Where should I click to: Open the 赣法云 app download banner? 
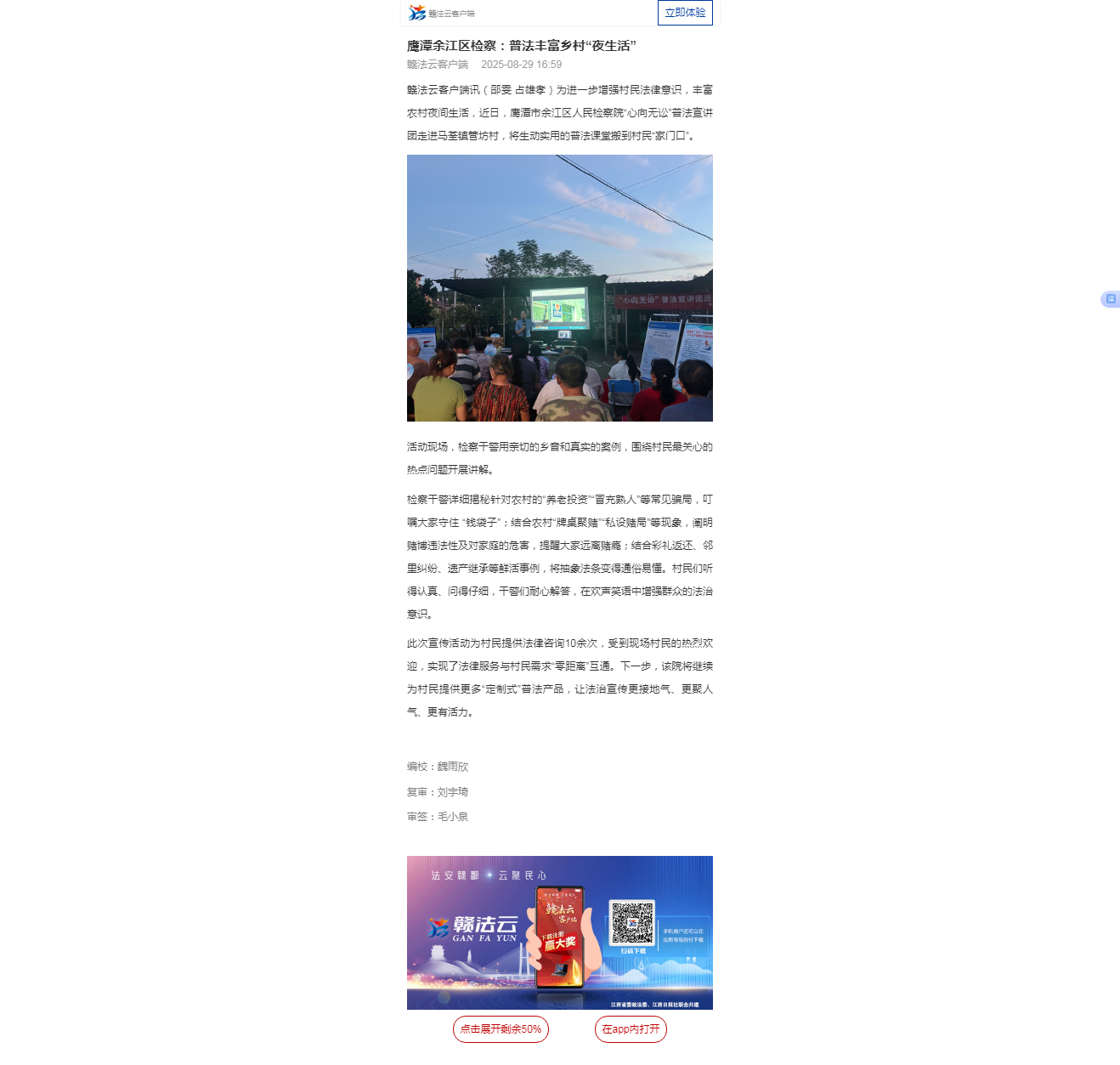pos(559,932)
